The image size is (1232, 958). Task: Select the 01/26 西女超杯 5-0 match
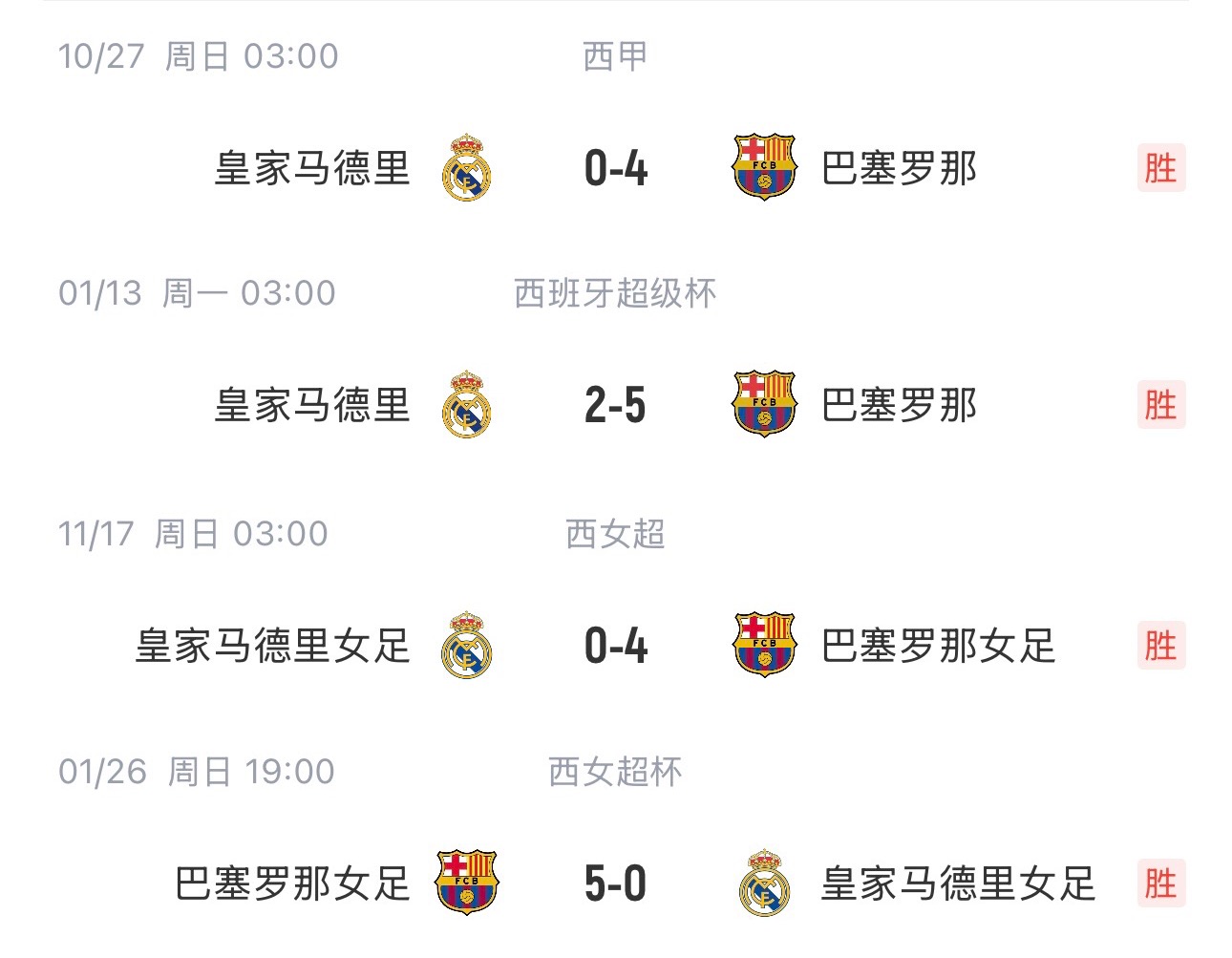coord(615,883)
